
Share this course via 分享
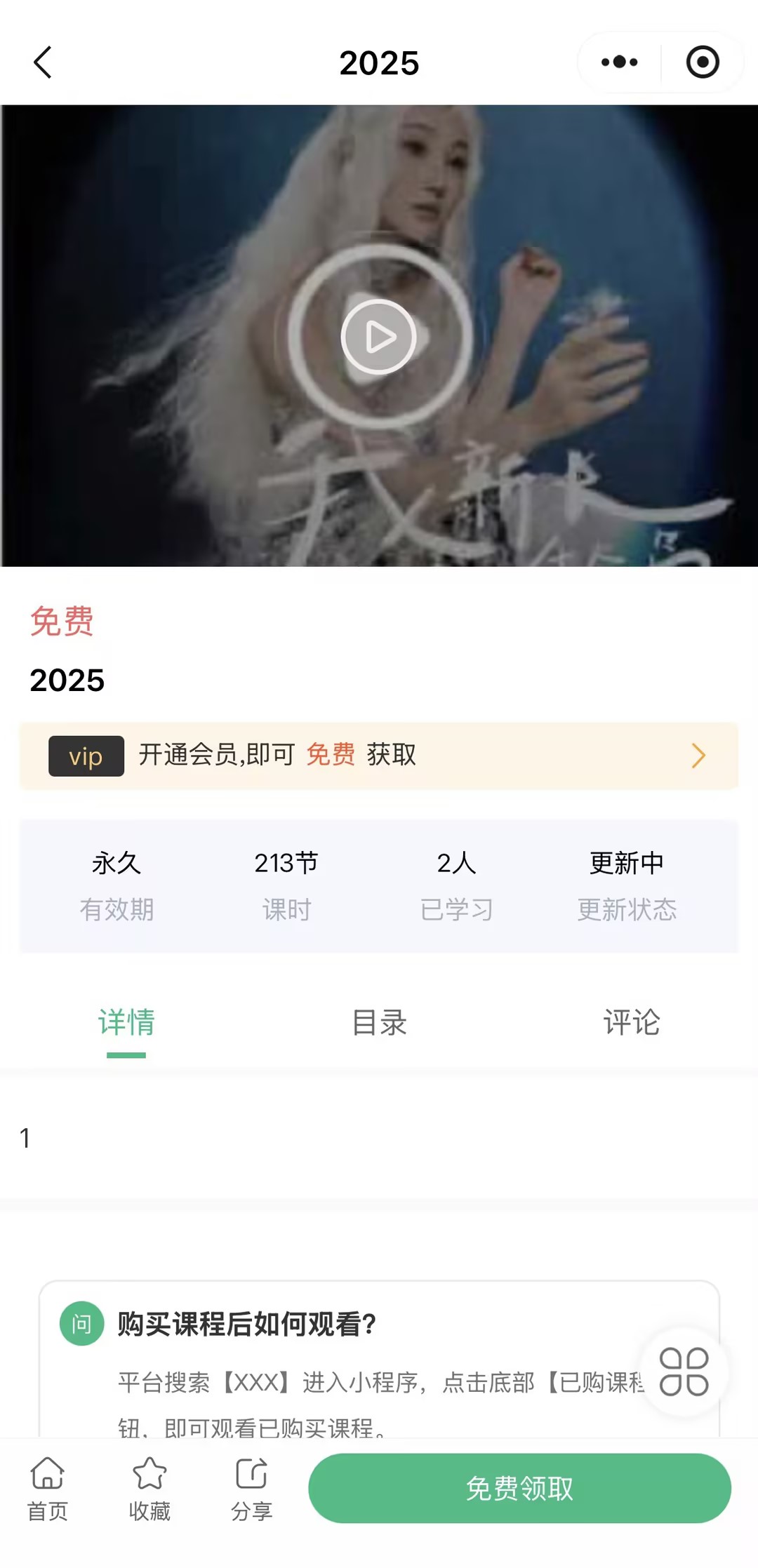[251, 1487]
